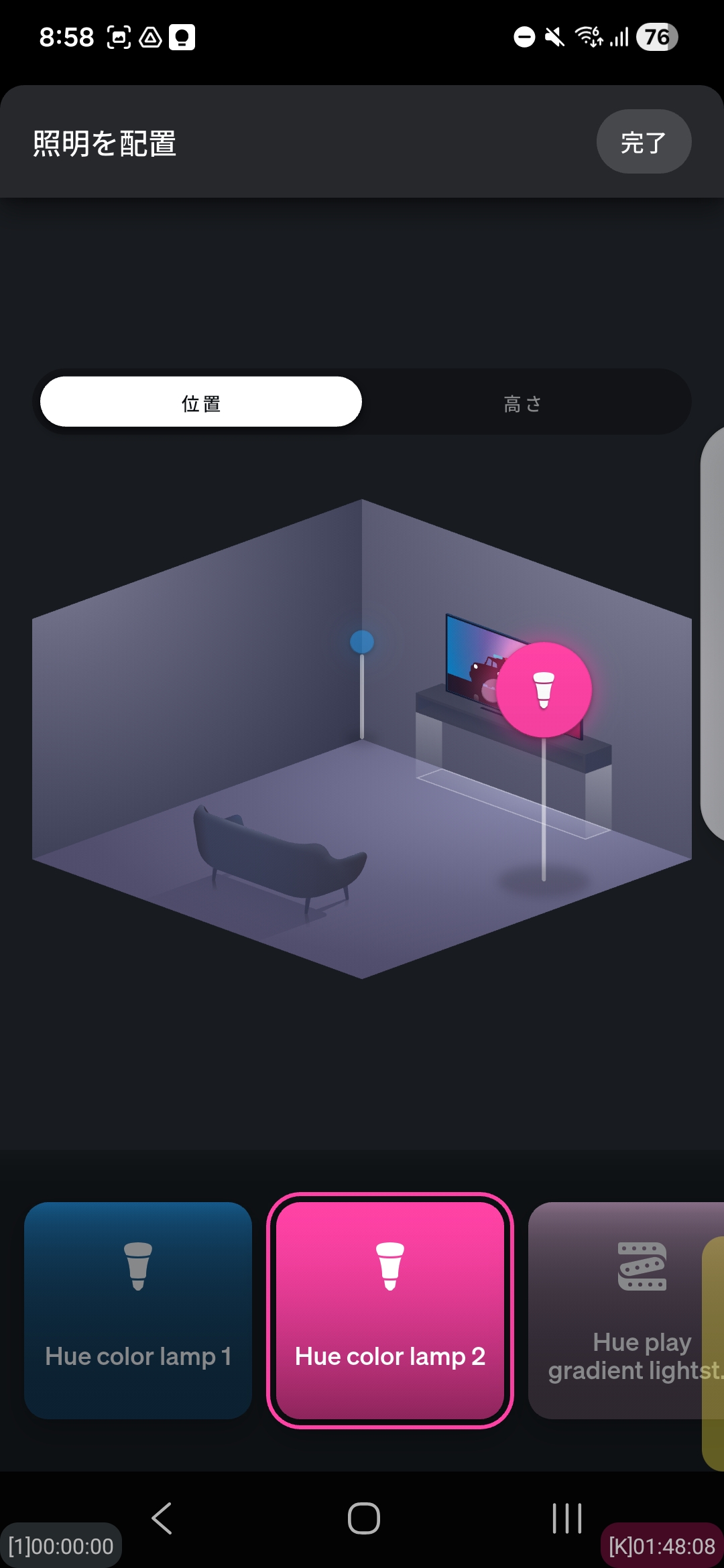
Task: Select the 位置 position tab
Action: tap(201, 402)
